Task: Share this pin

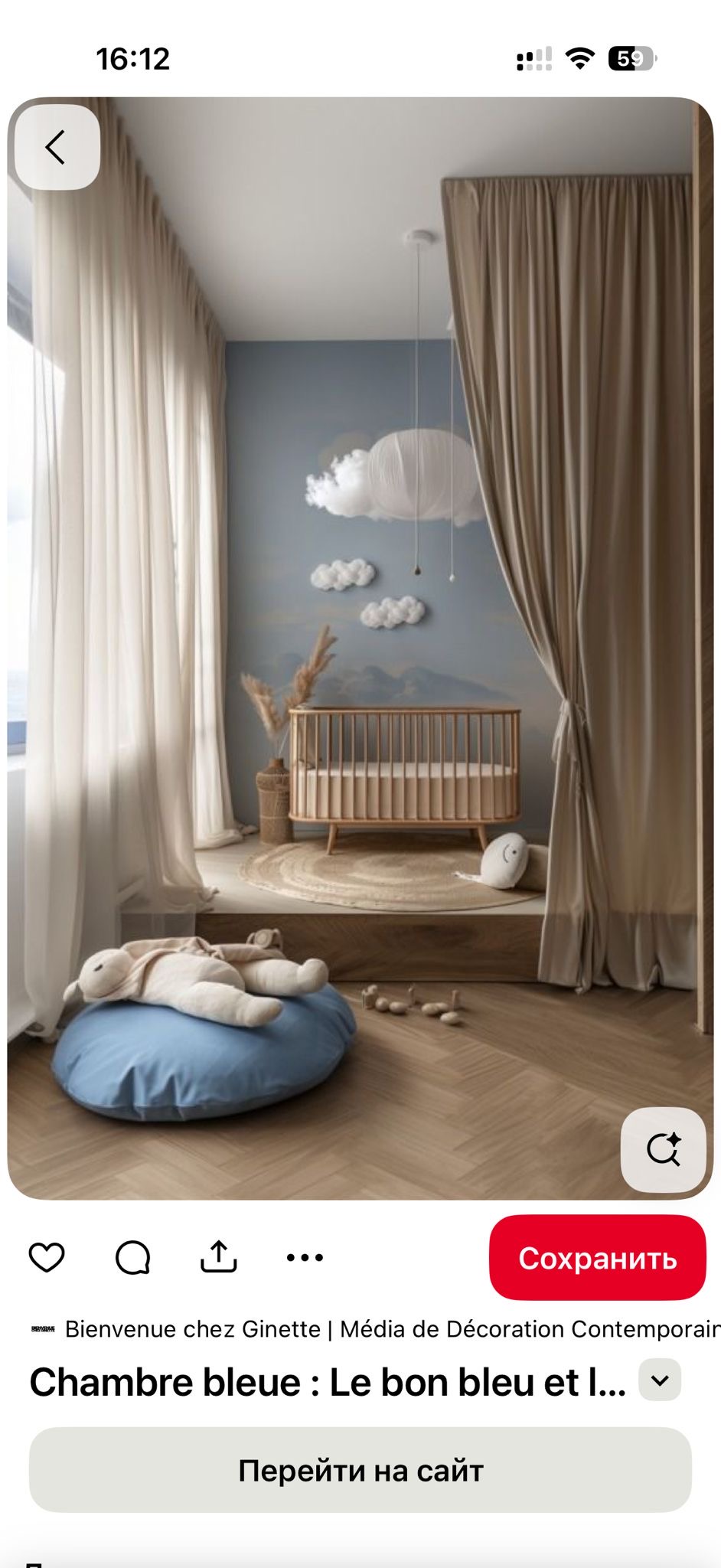Action: click(219, 1257)
